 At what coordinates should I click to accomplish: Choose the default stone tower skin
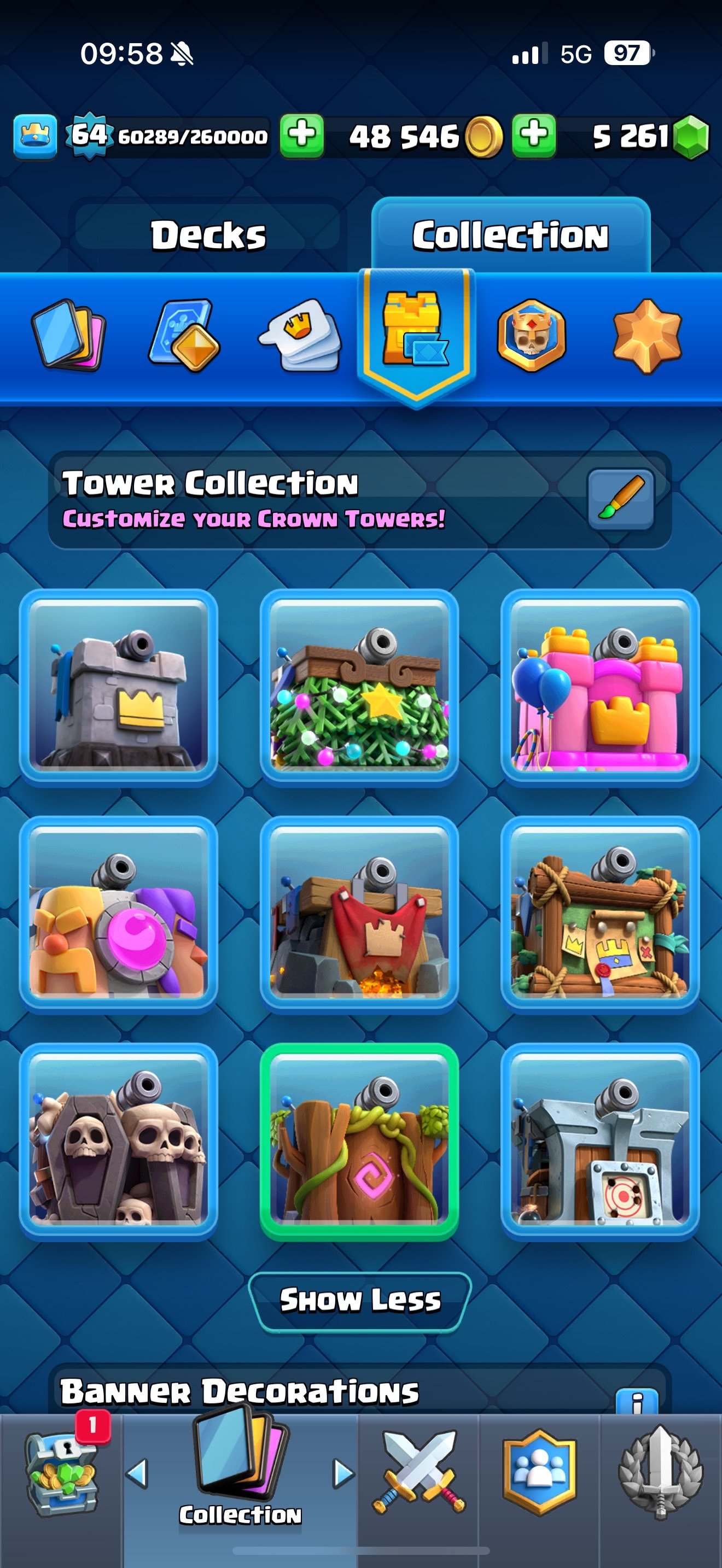coord(119,688)
